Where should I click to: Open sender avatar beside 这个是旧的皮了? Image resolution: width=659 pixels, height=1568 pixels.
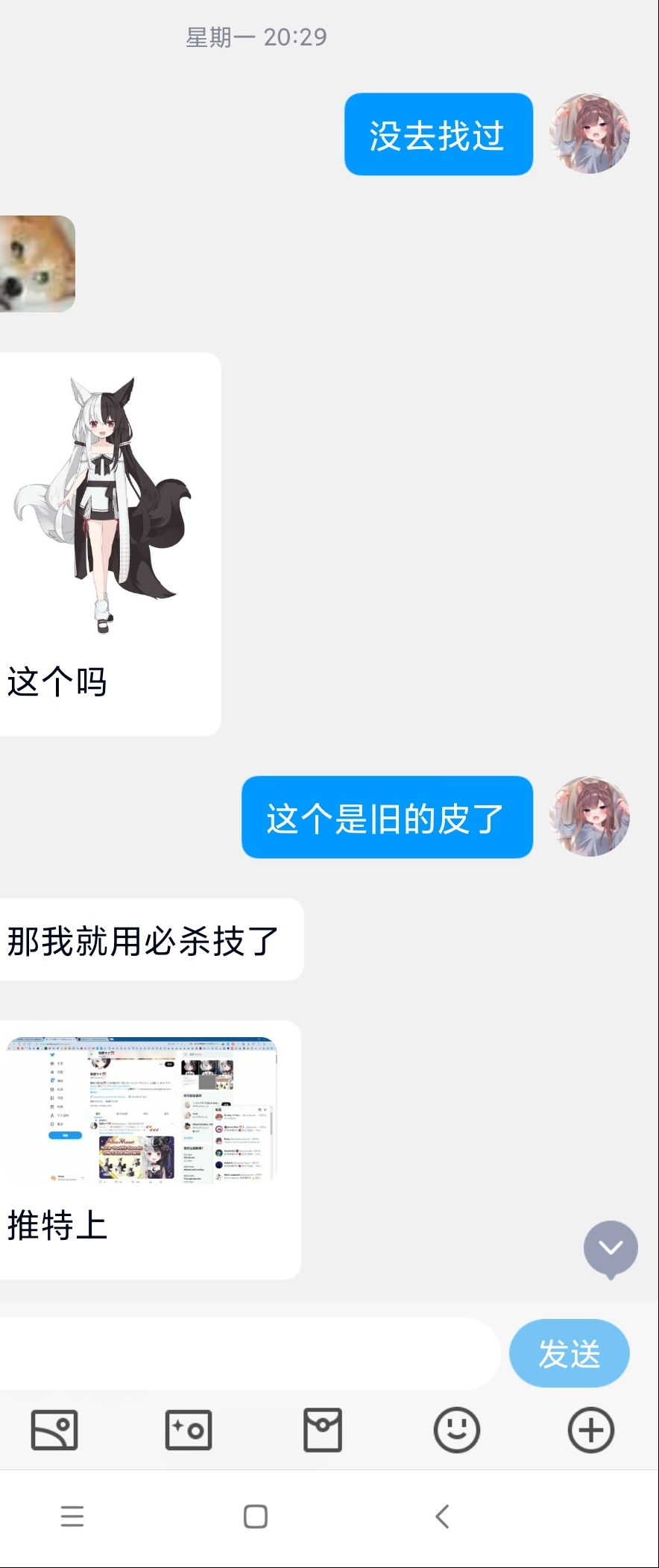(x=590, y=816)
